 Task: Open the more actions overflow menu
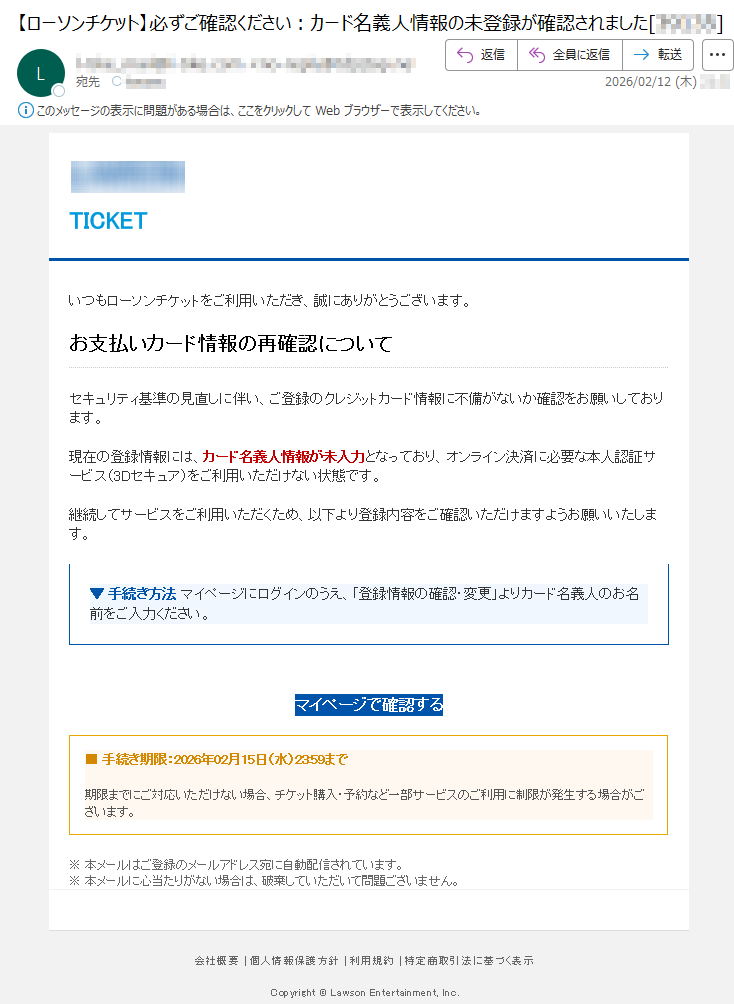(x=717, y=55)
